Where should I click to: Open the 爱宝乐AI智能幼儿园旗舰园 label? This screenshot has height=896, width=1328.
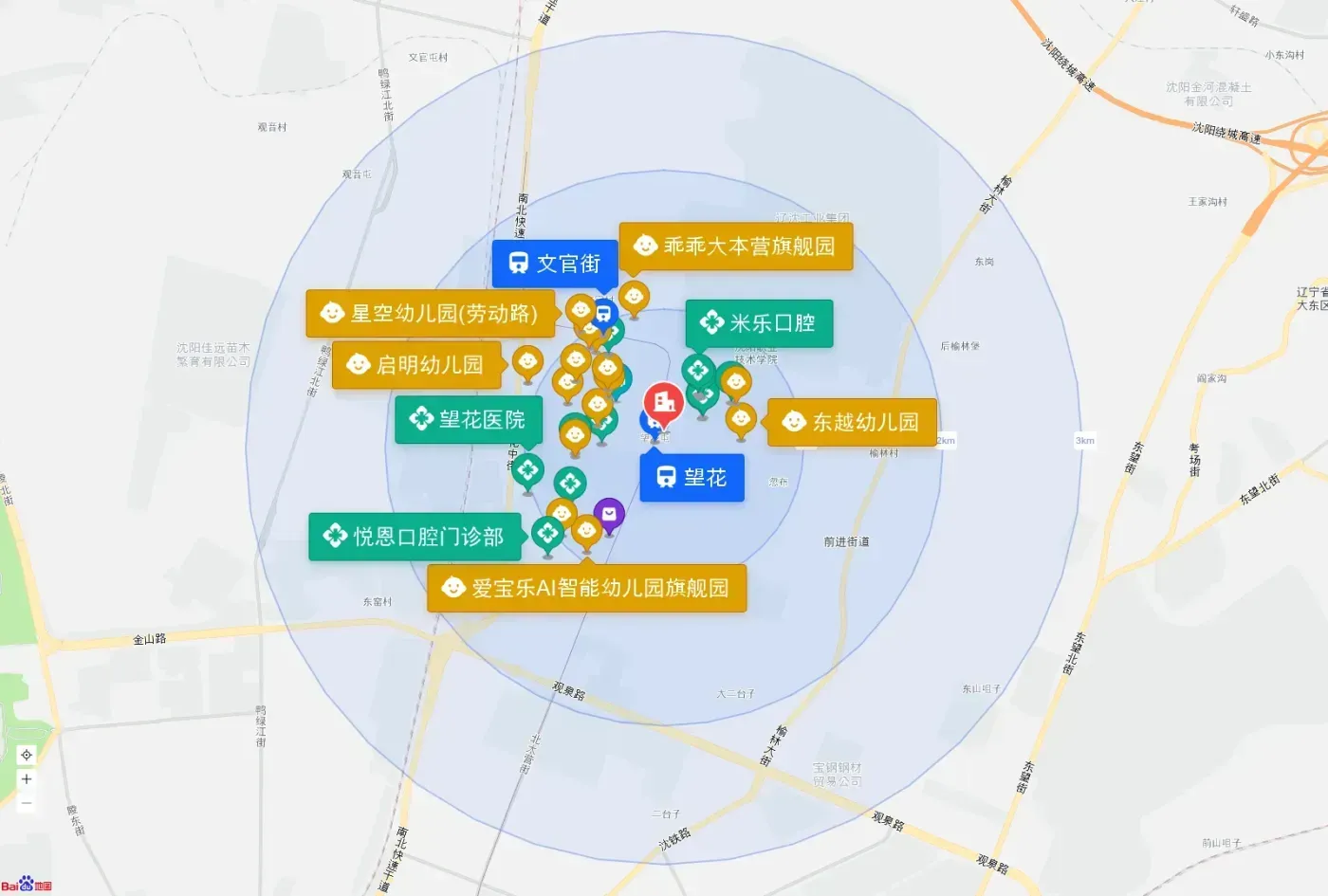586,588
